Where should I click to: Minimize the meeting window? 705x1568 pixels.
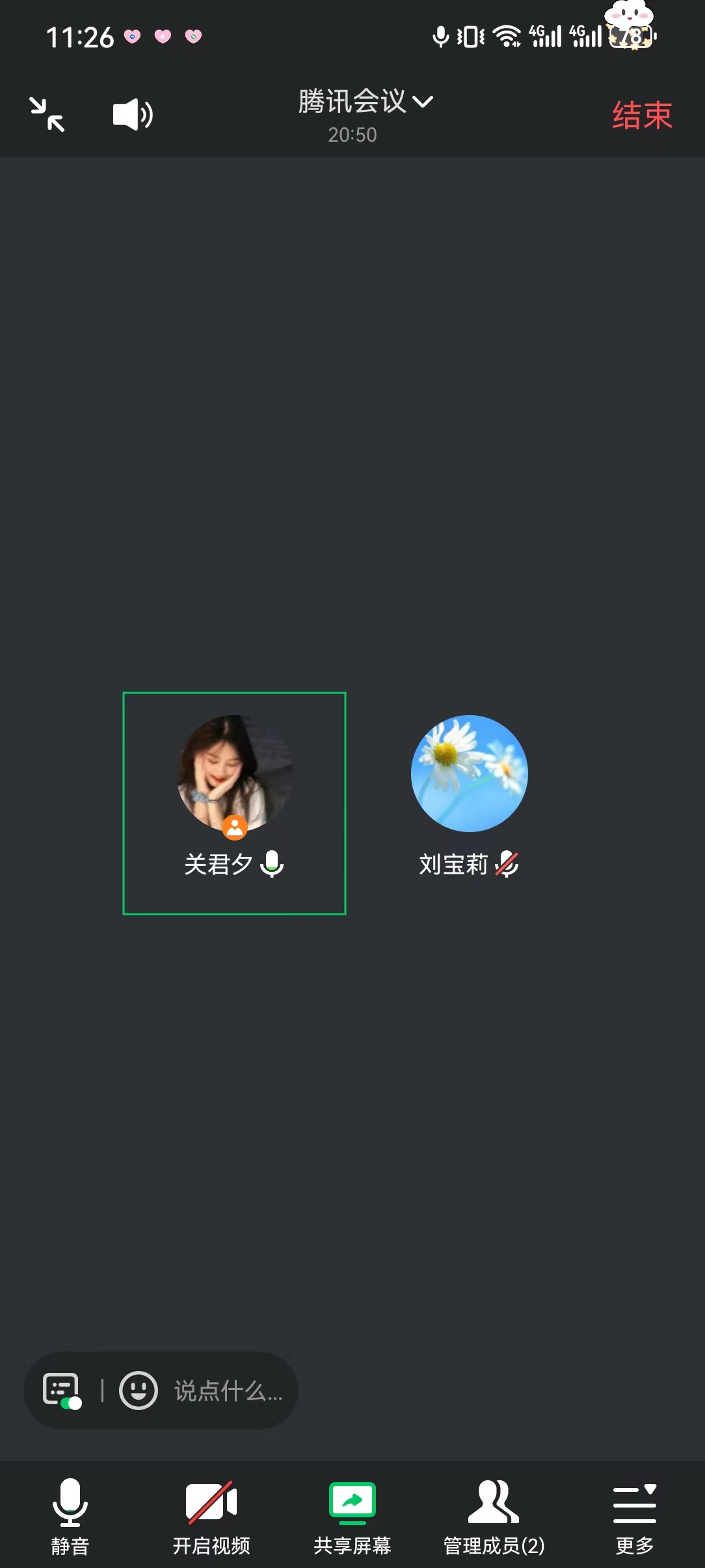47,114
